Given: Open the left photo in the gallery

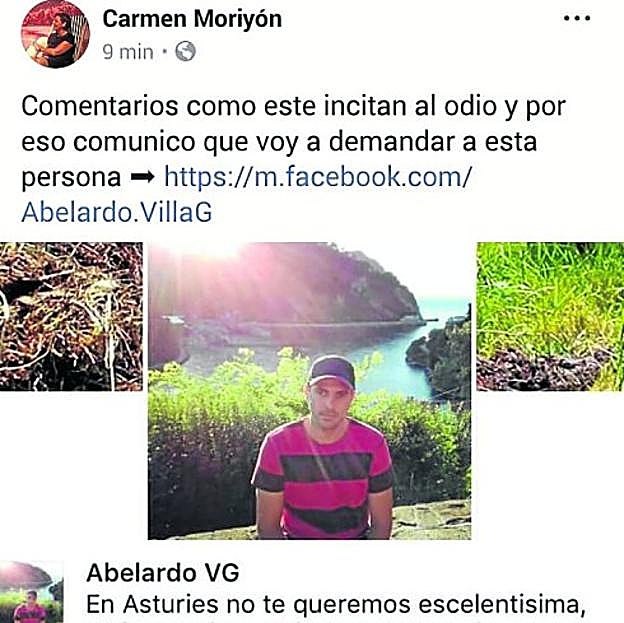Looking at the screenshot, I should pos(70,316).
